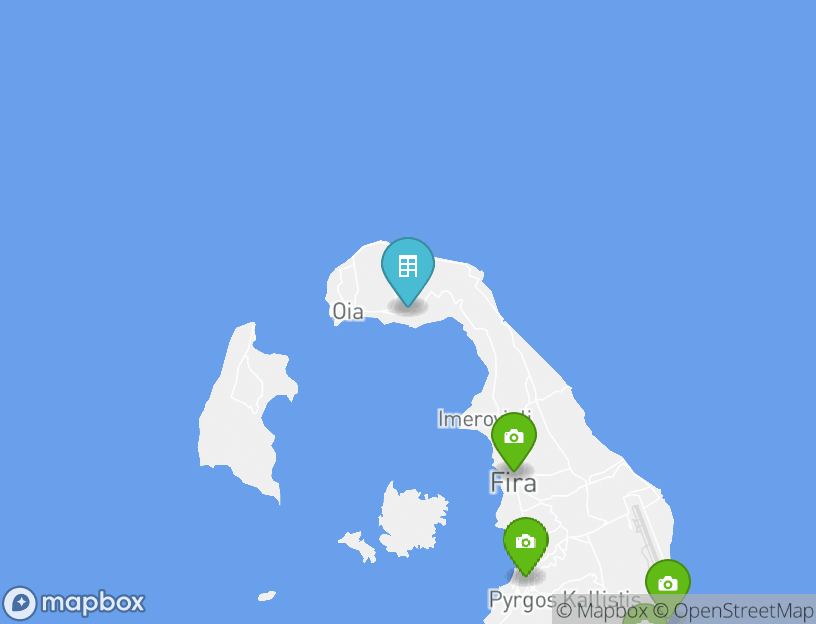Open the green camera pin above Fira
Image resolution: width=816 pixels, height=624 pixels.
tap(513, 438)
